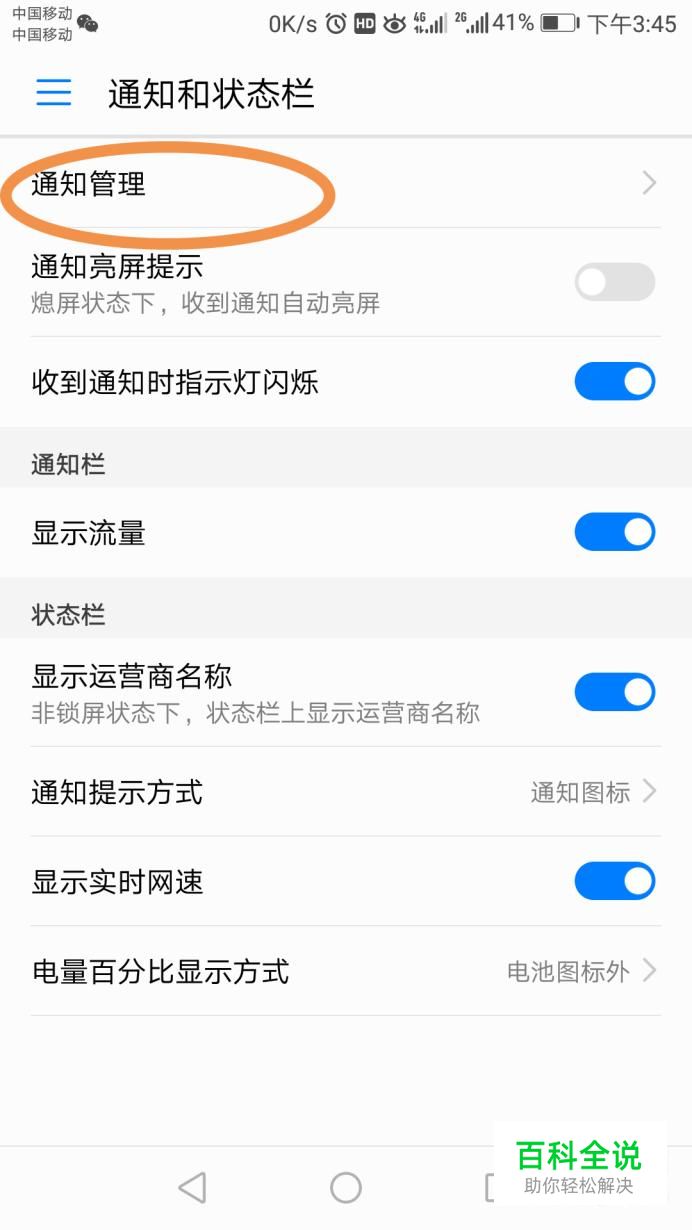Toggle 显示运营商名称 off
The height and width of the screenshot is (1230, 692).
[614, 692]
